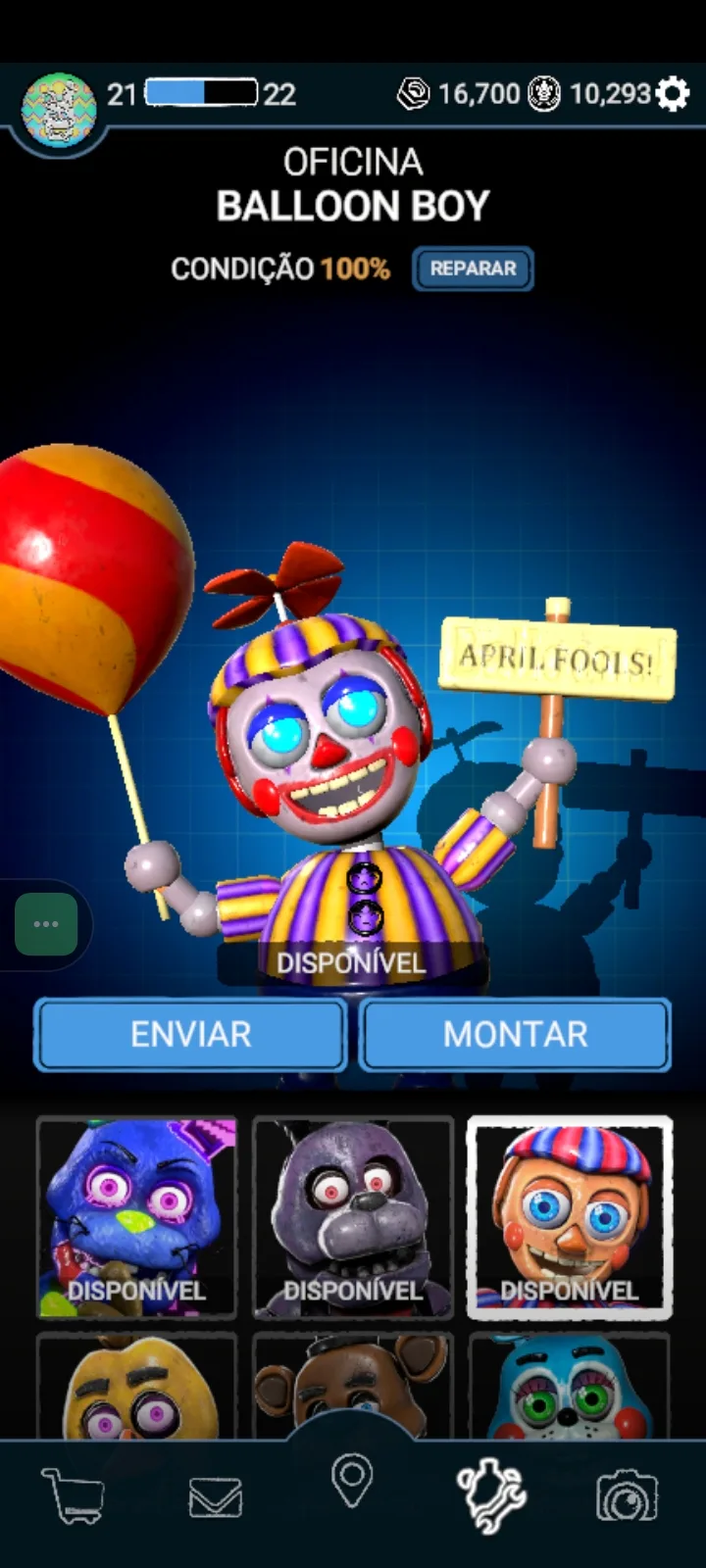Select the blue bunny animatronic tile
706x1568 pixels.
(x=137, y=1217)
